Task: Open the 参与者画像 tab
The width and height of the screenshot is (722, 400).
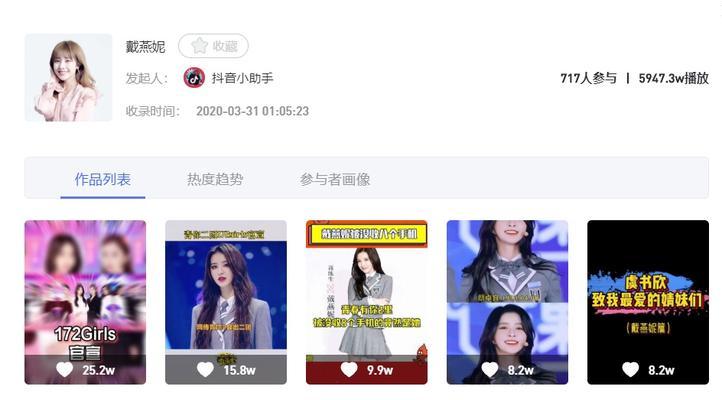Action: [335, 180]
